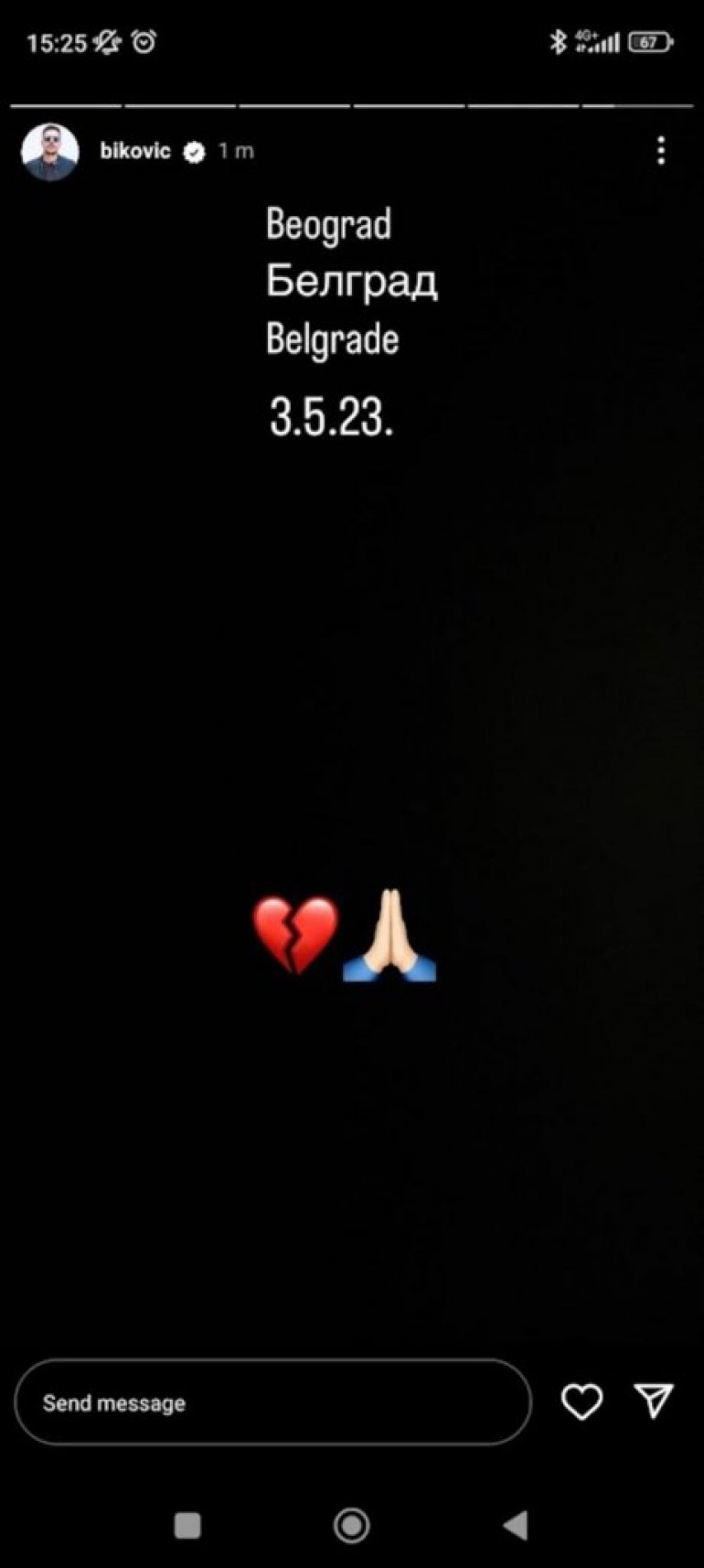Screen dimensions: 704x1568
Task: Open the story options menu
Action: [x=661, y=151]
